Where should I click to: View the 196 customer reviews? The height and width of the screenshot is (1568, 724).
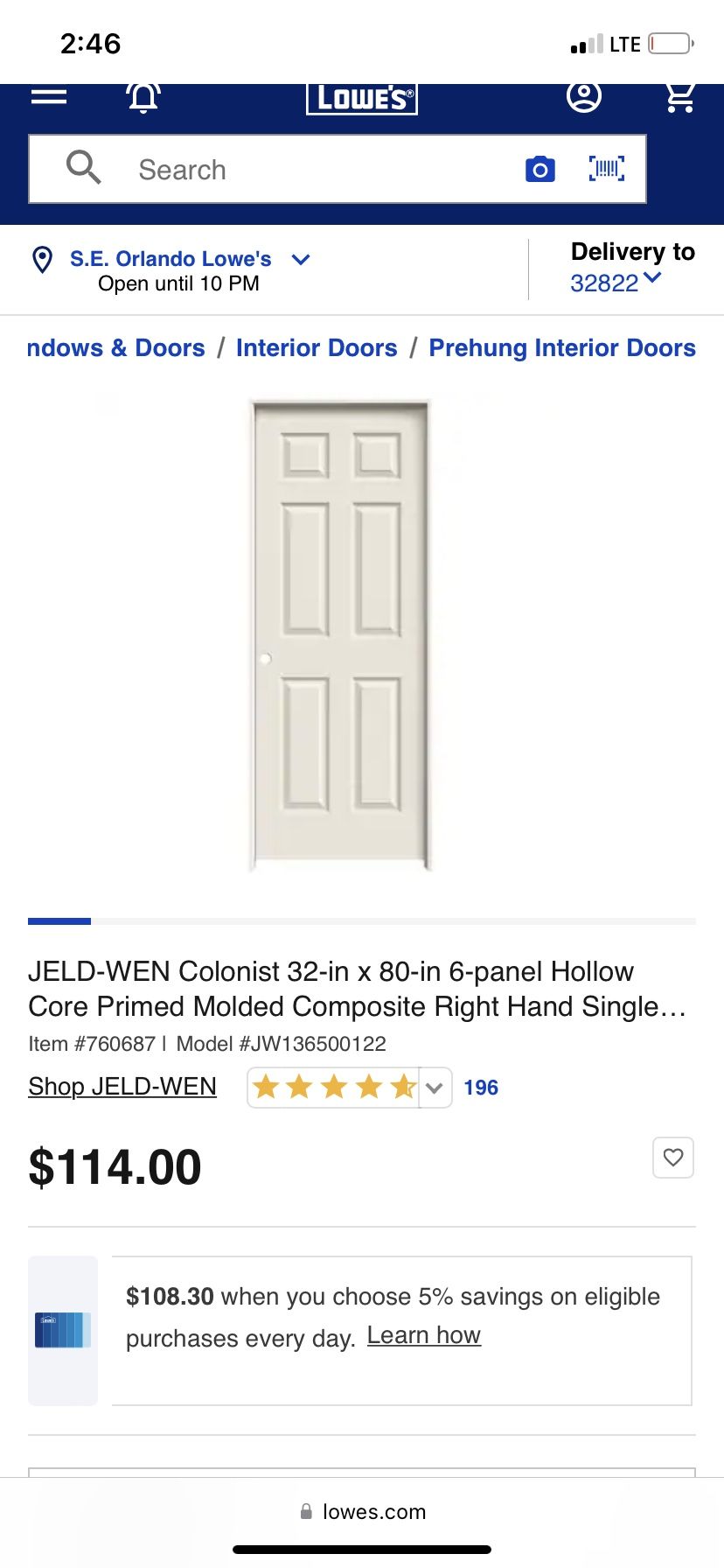[x=480, y=1088]
